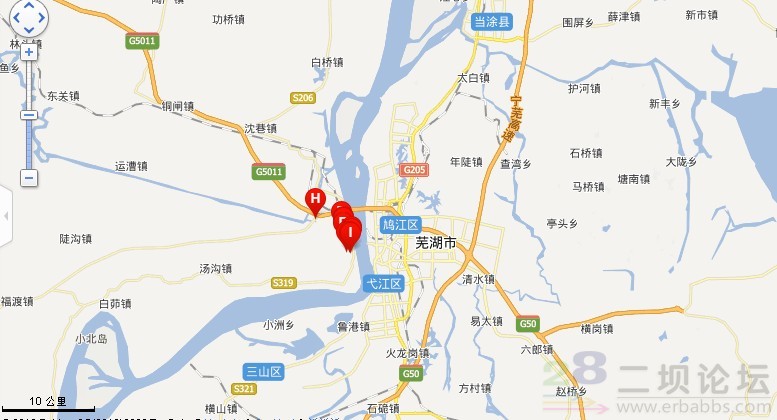Pan the map up with the compass arrow
The width and height of the screenshot is (777, 420).
coord(29,6)
